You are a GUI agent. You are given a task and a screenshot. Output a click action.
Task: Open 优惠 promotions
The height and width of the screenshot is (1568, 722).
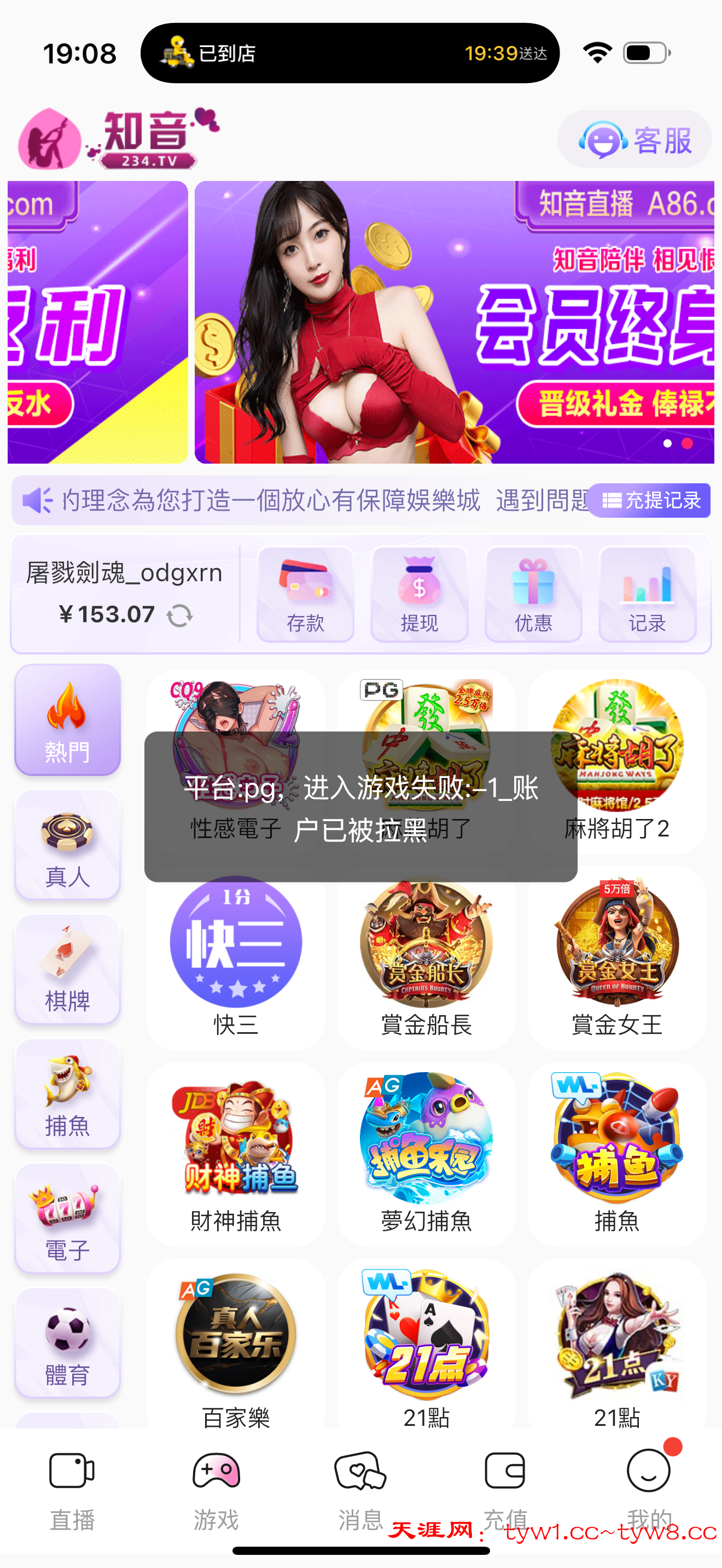pos(533,595)
